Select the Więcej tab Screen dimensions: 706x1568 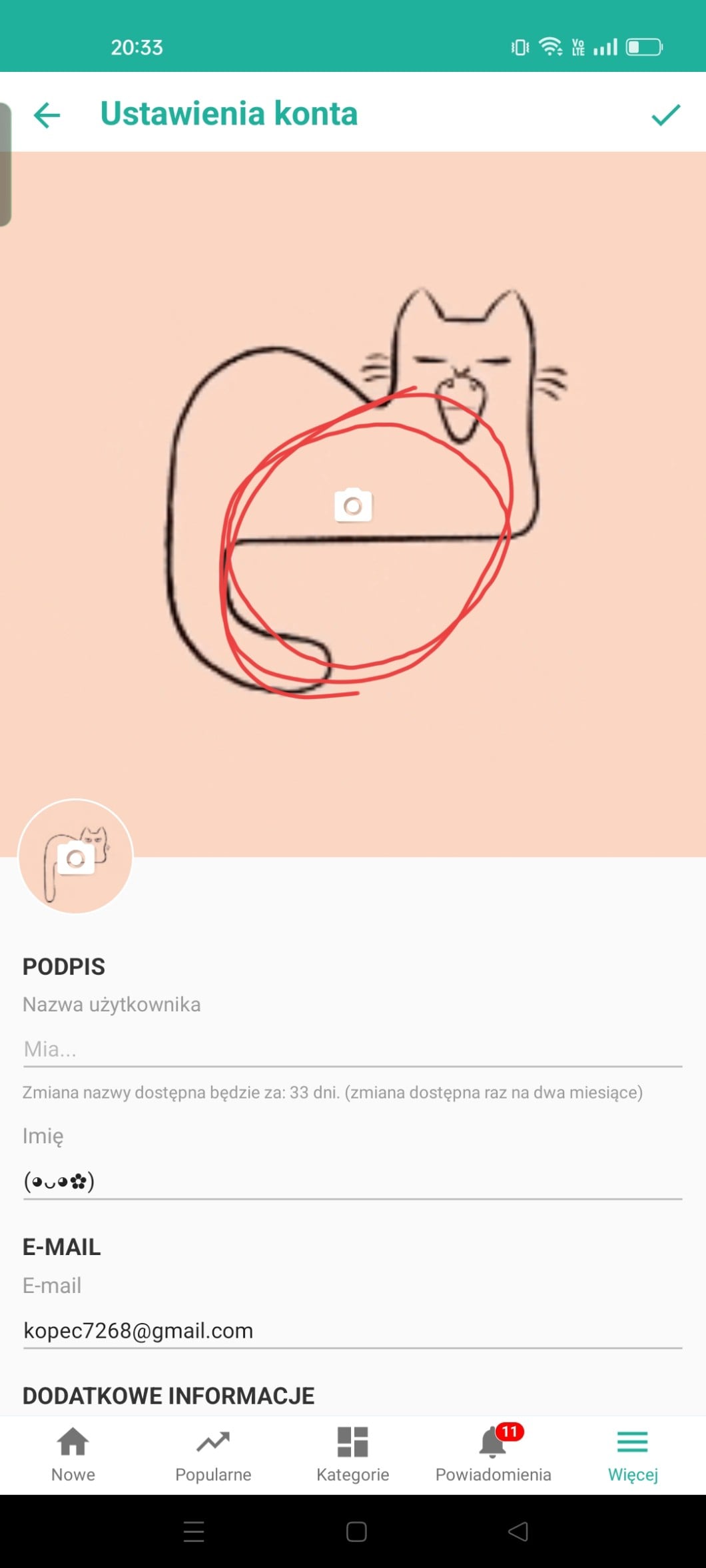click(632, 1453)
